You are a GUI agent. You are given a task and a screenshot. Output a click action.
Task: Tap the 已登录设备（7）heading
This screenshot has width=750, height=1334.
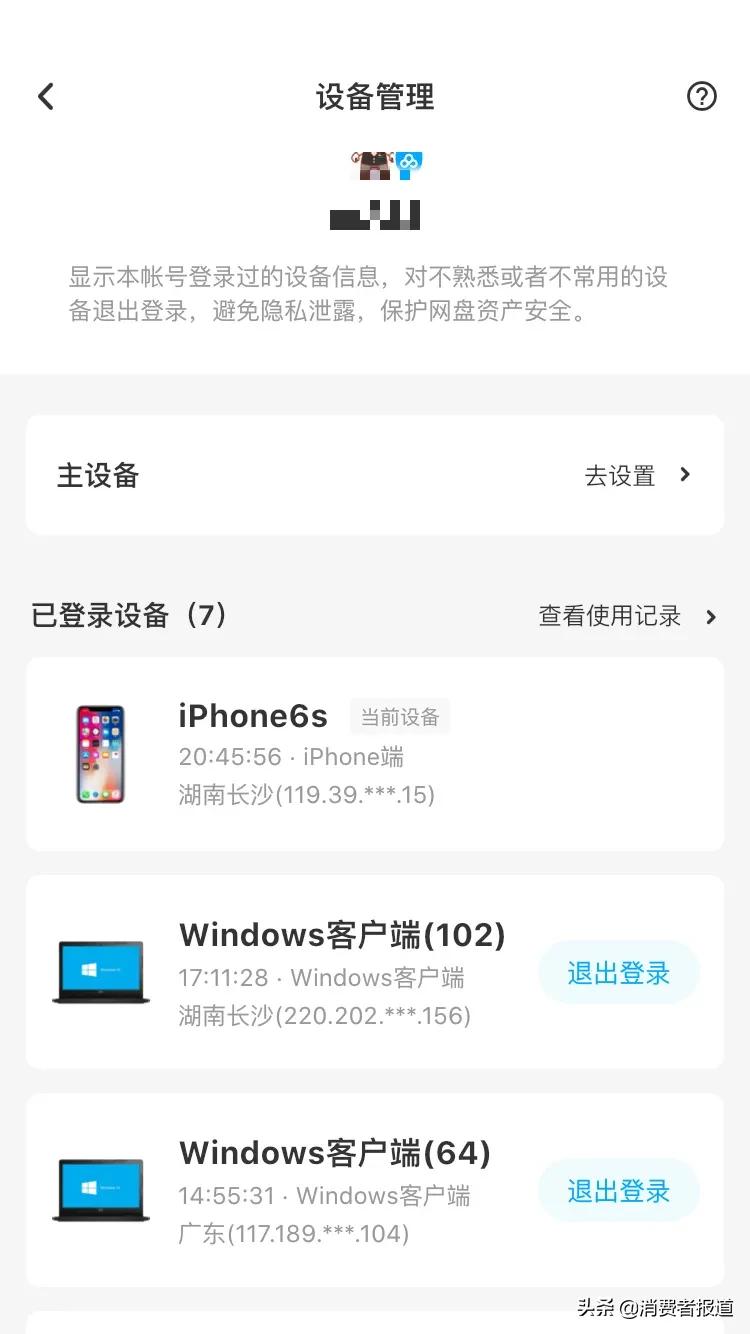point(128,617)
